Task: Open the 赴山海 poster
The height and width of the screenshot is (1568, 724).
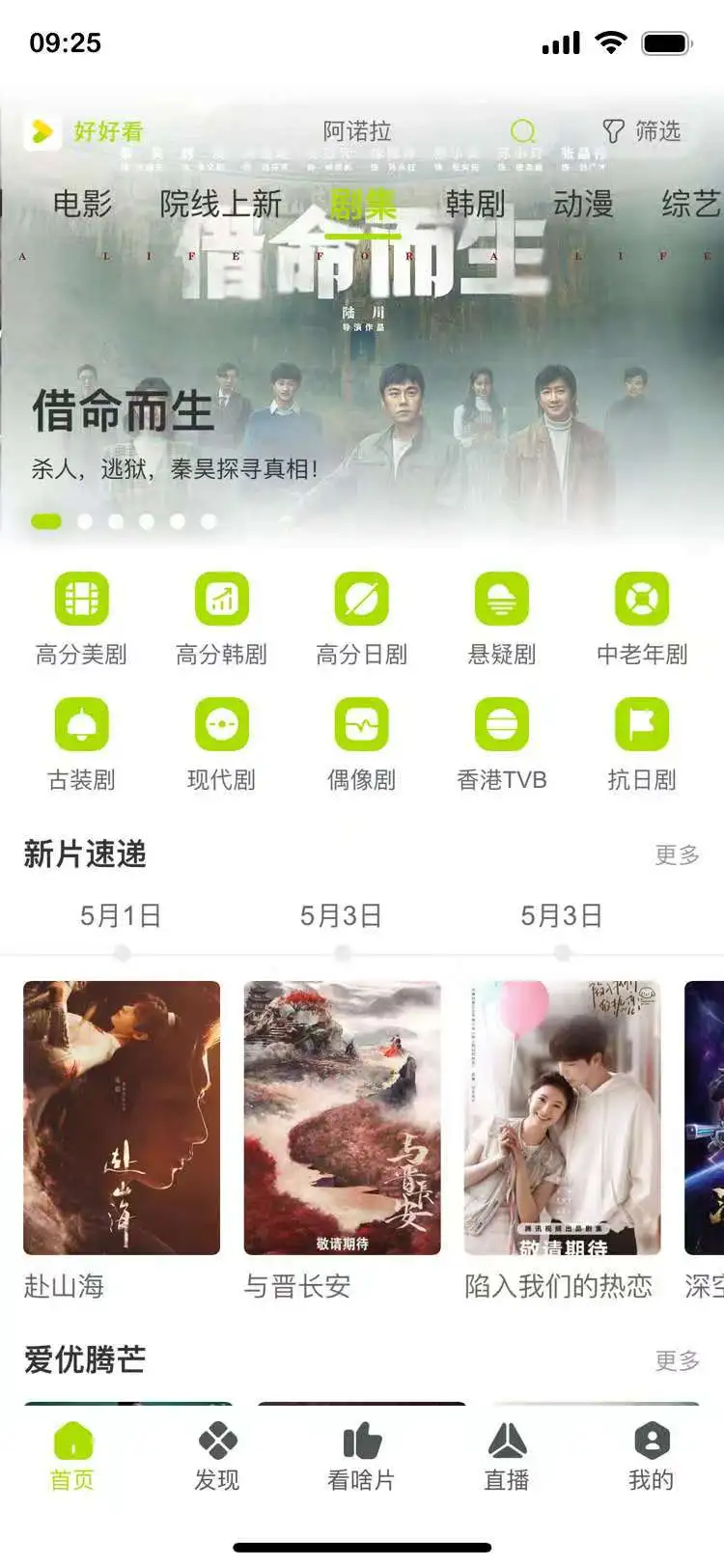Action: pyautogui.click(x=122, y=1118)
